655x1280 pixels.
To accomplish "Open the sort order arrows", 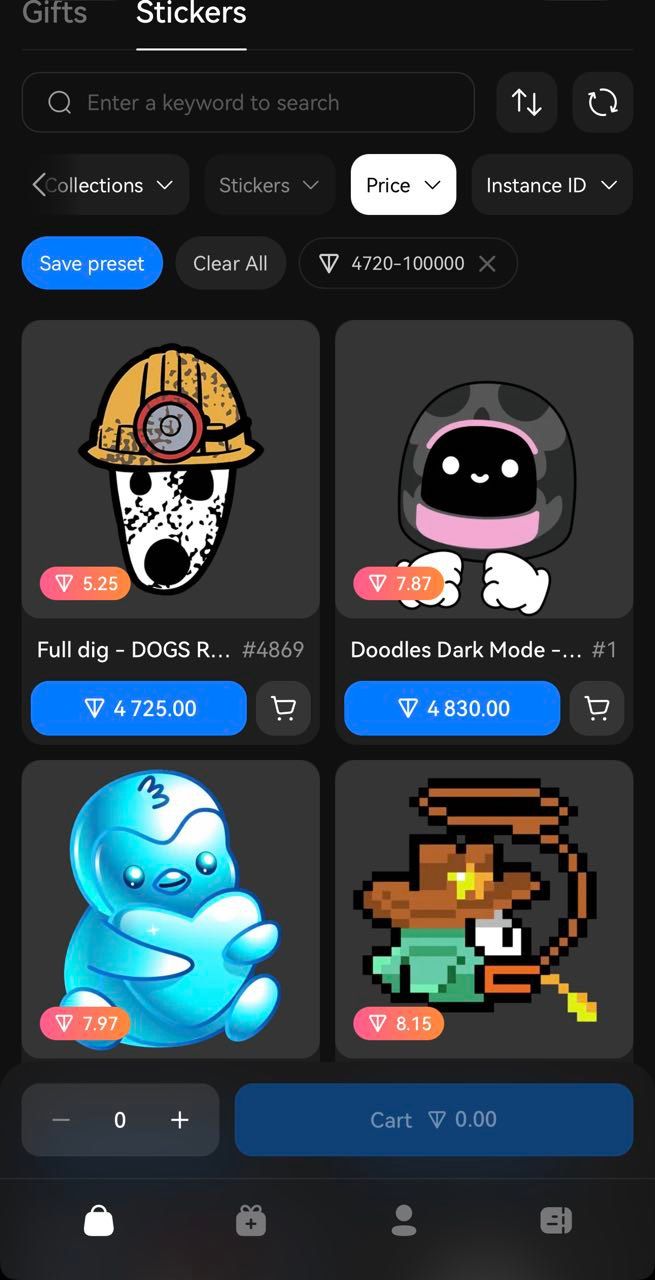I will click(527, 103).
